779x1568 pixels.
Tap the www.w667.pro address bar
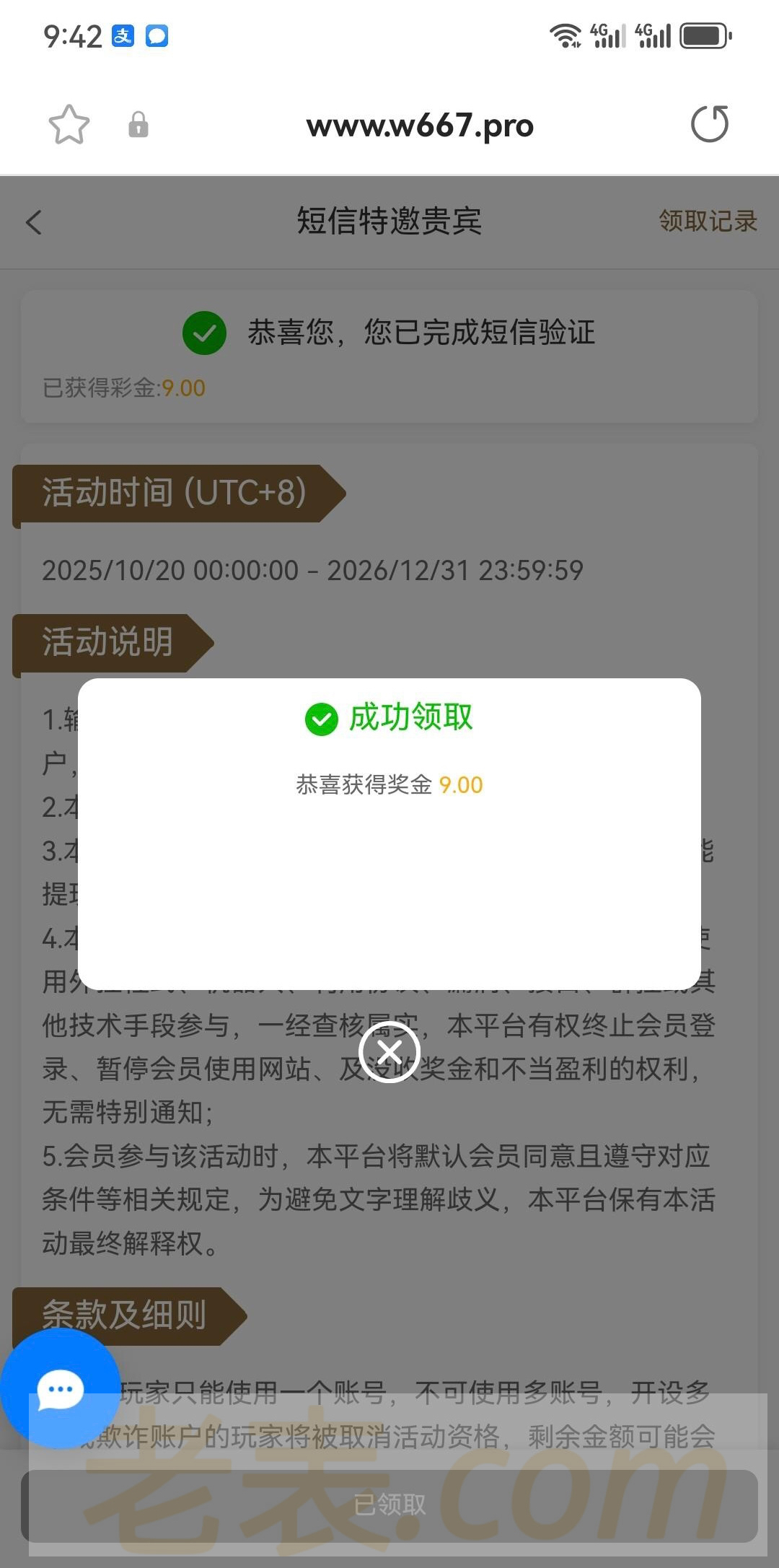tap(420, 126)
